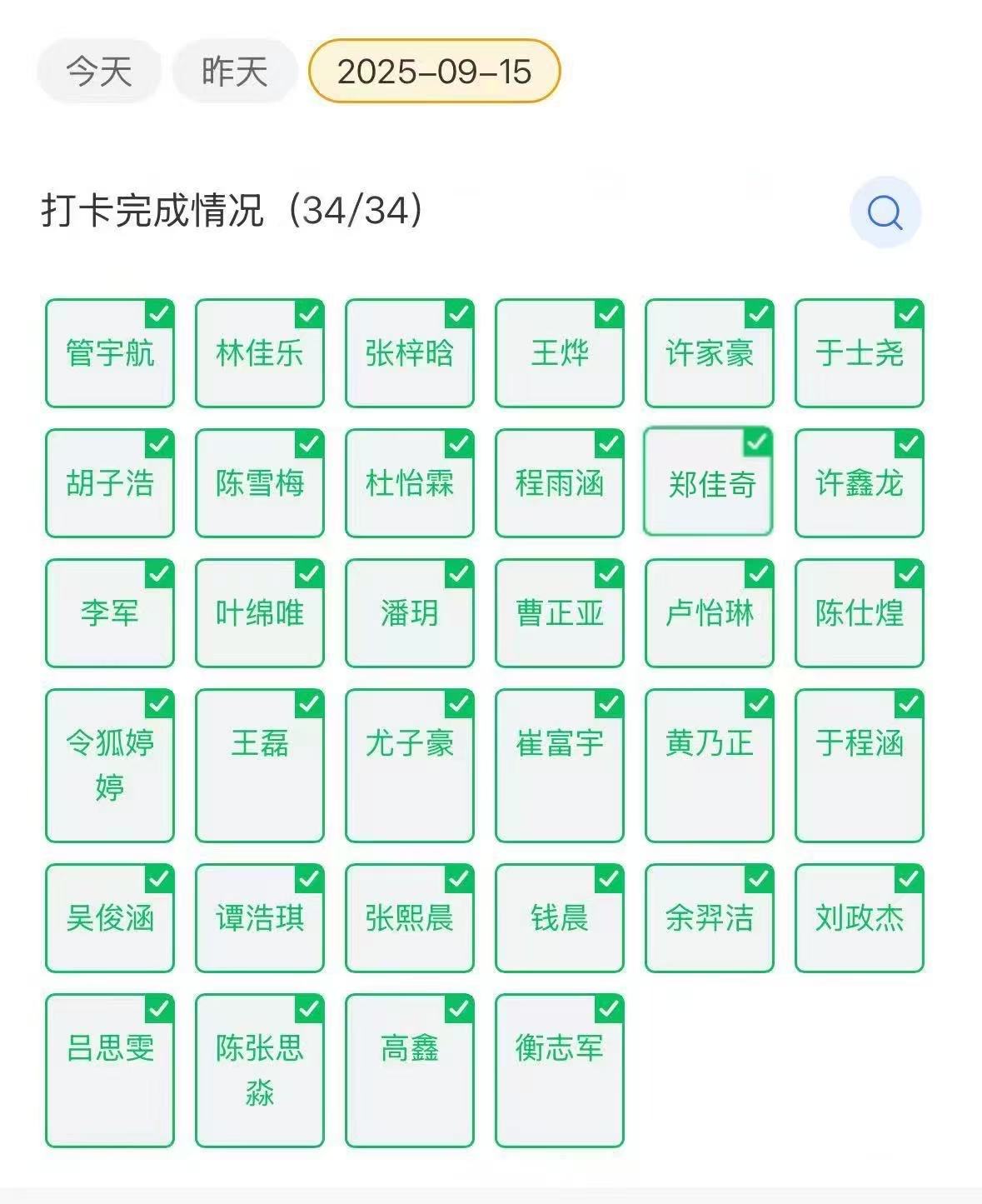Select the 林佳乐 student card
982x1204 pixels.
(x=260, y=353)
